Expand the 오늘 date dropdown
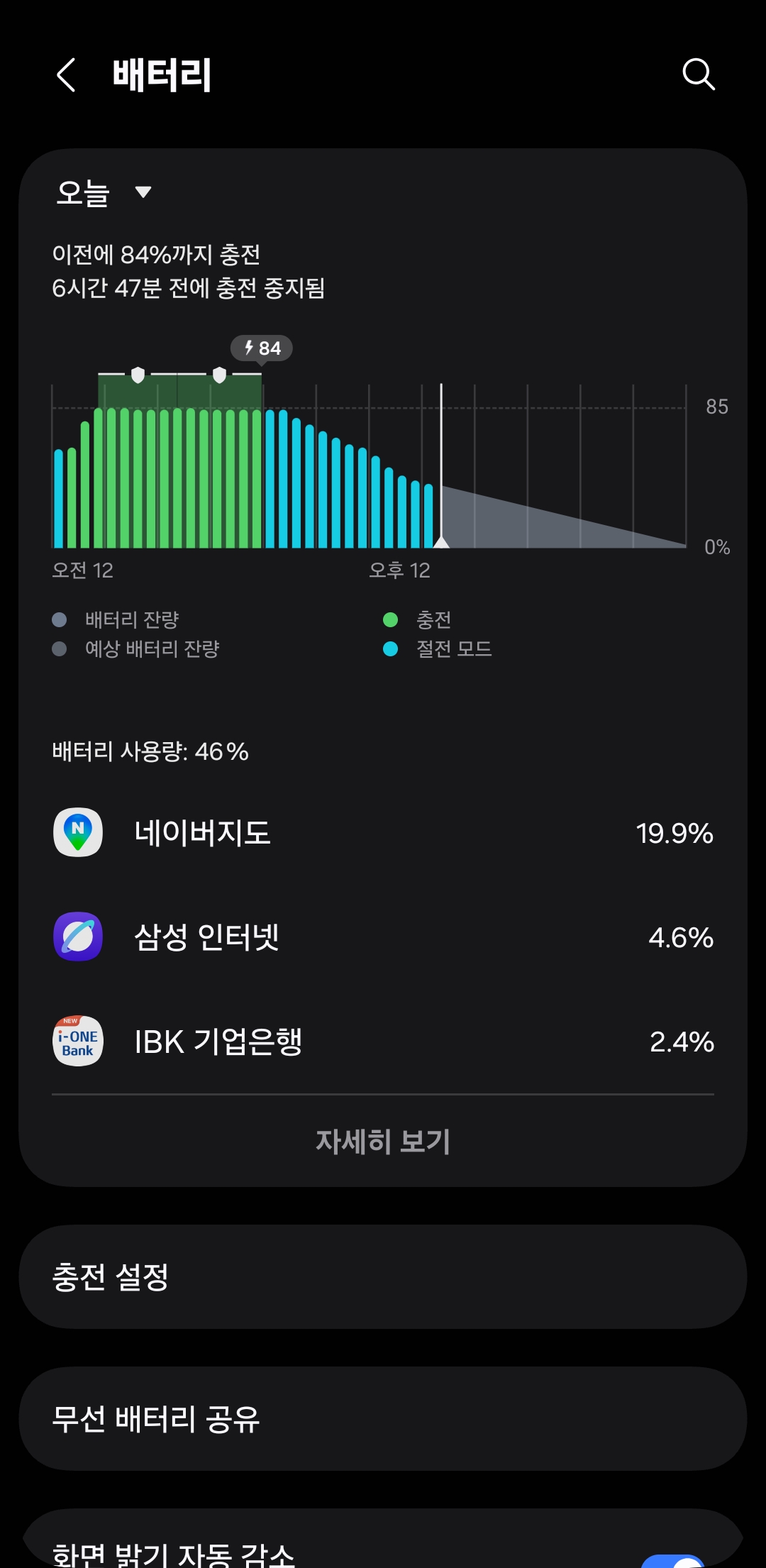766x1568 pixels. coord(104,192)
